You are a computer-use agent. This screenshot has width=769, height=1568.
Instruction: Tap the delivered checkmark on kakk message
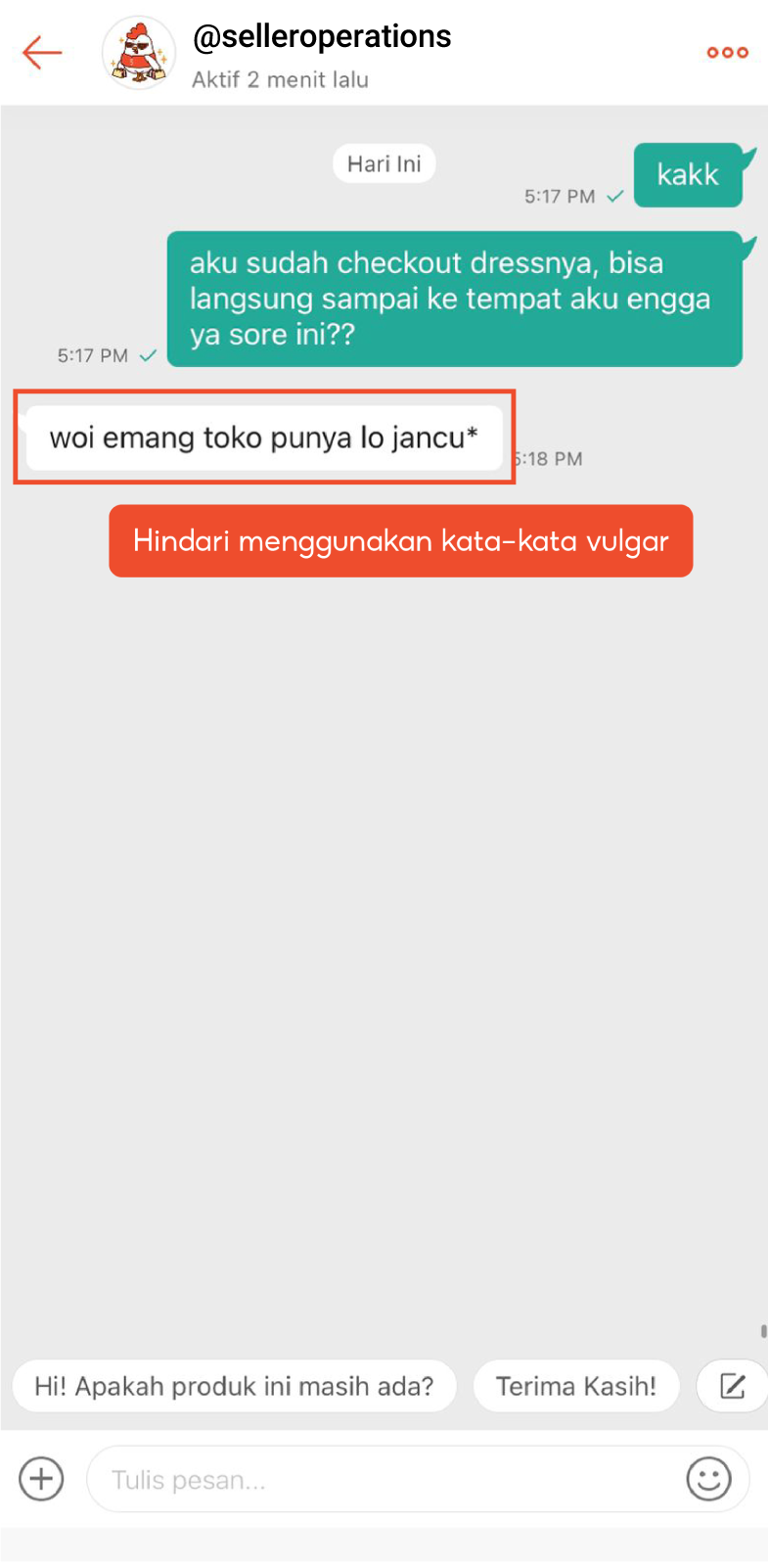tap(616, 196)
